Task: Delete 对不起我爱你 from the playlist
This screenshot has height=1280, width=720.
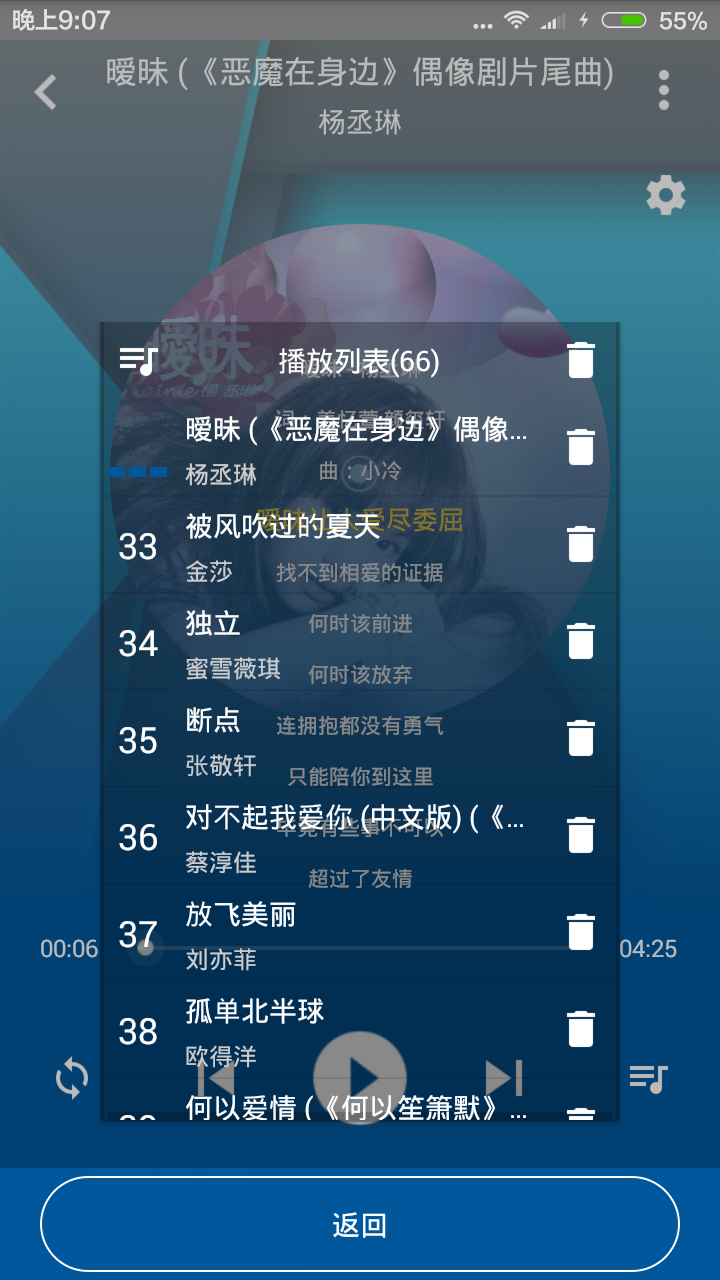Action: point(580,836)
